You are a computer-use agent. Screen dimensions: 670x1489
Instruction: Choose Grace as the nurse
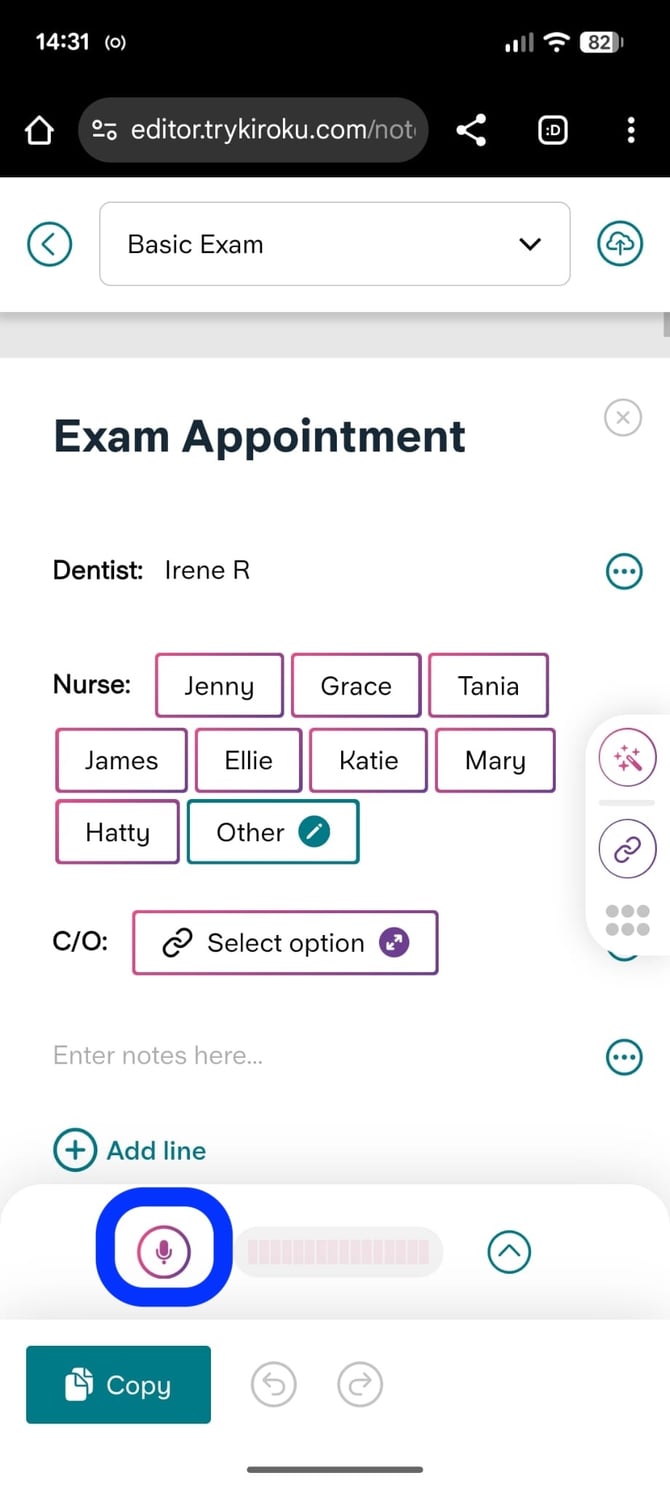[356, 686]
